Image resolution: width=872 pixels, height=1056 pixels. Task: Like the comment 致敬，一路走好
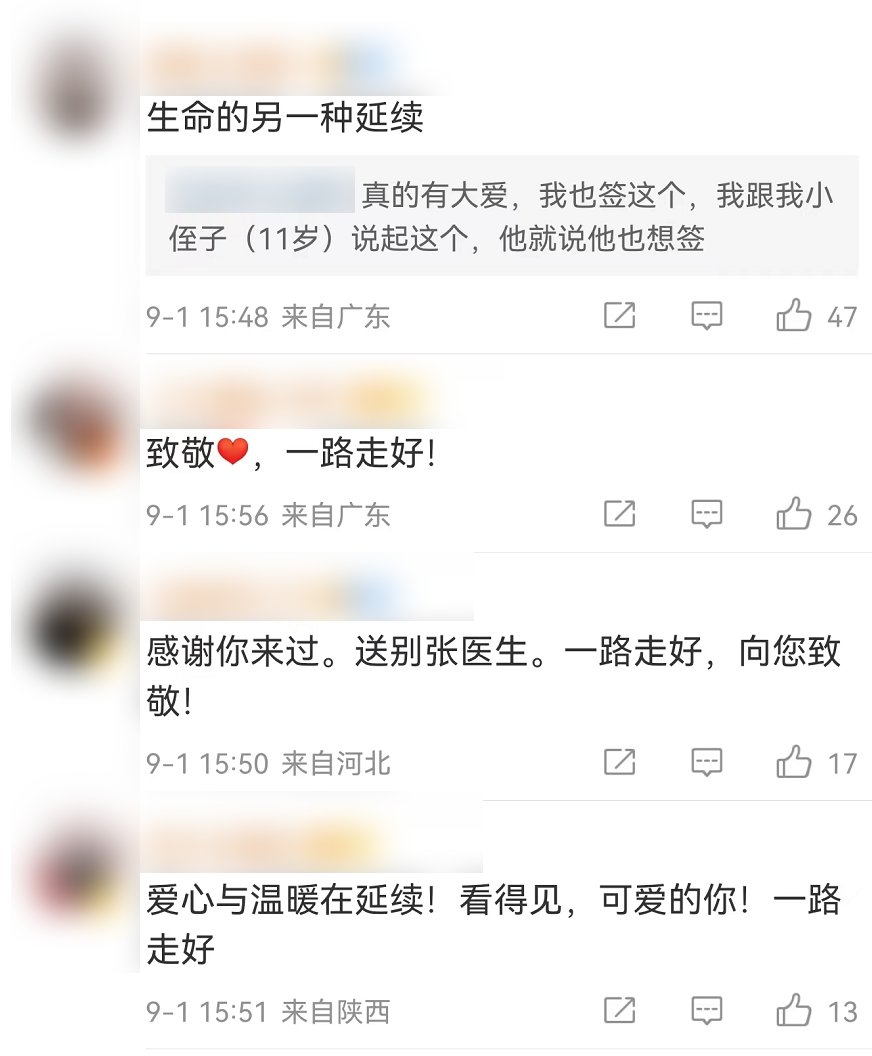794,515
